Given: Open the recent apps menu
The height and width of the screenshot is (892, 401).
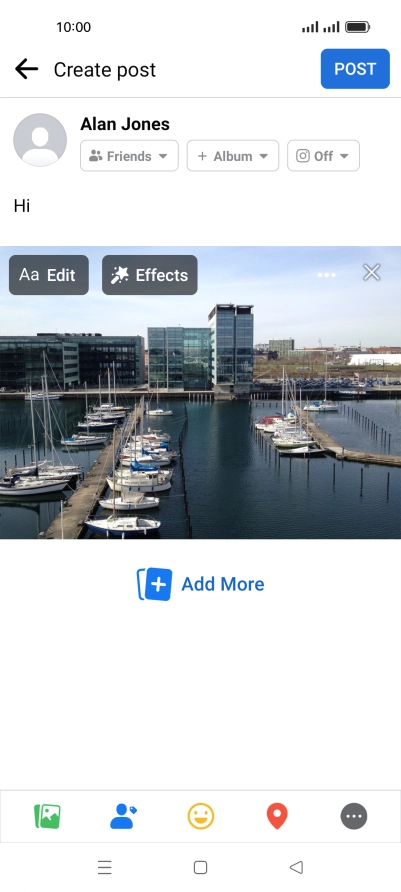Looking at the screenshot, I should click(x=105, y=867).
